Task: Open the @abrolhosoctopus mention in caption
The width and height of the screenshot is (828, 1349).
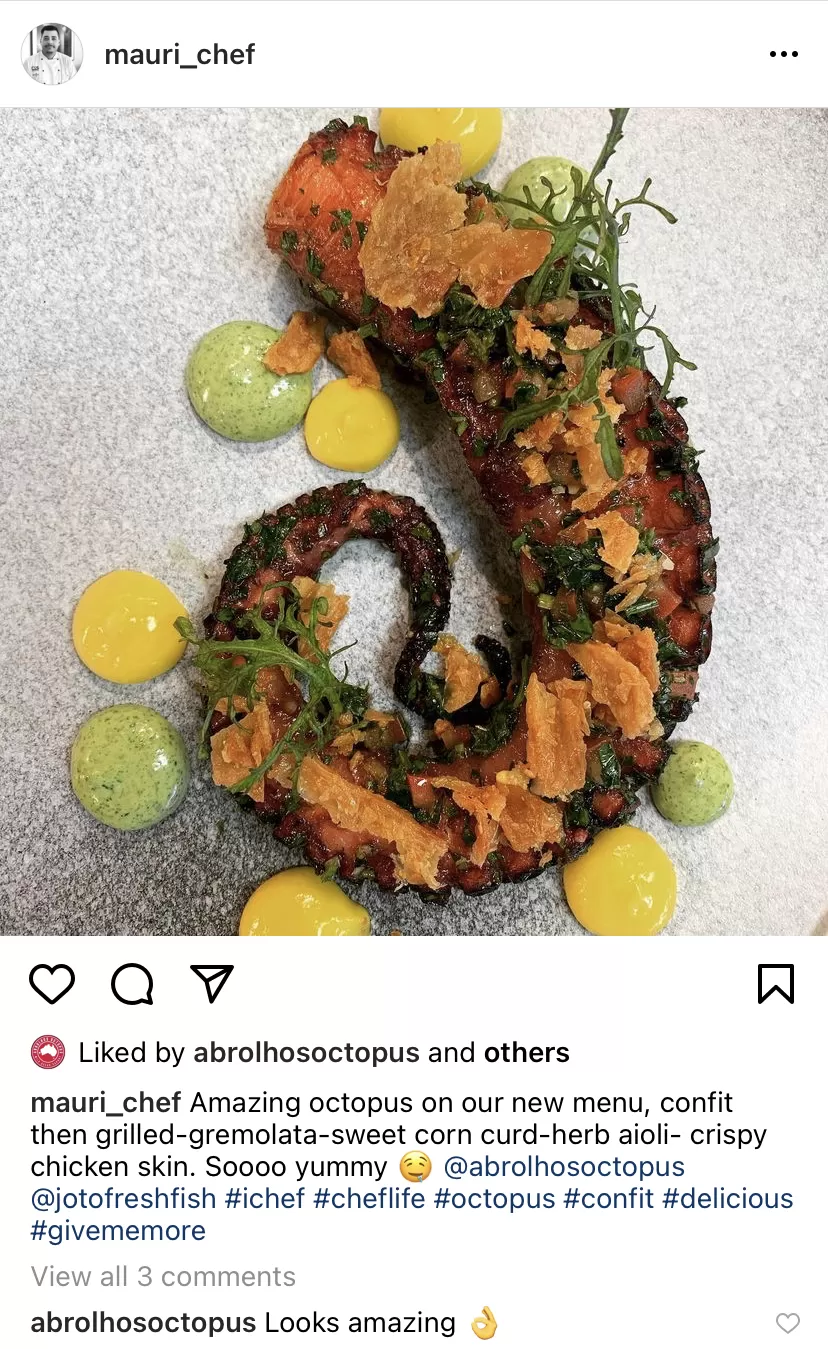Action: point(564,1166)
